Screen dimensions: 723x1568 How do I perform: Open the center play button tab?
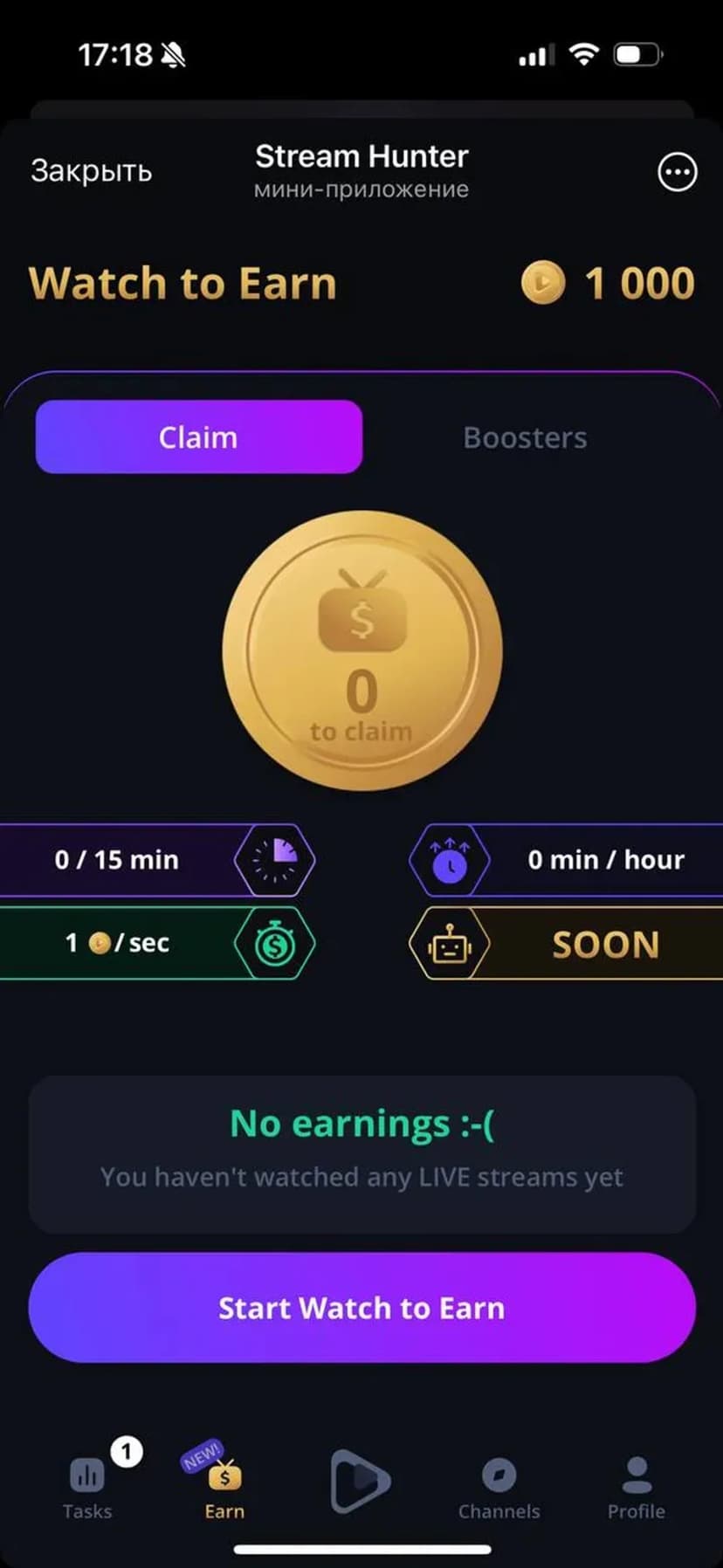361,1481
